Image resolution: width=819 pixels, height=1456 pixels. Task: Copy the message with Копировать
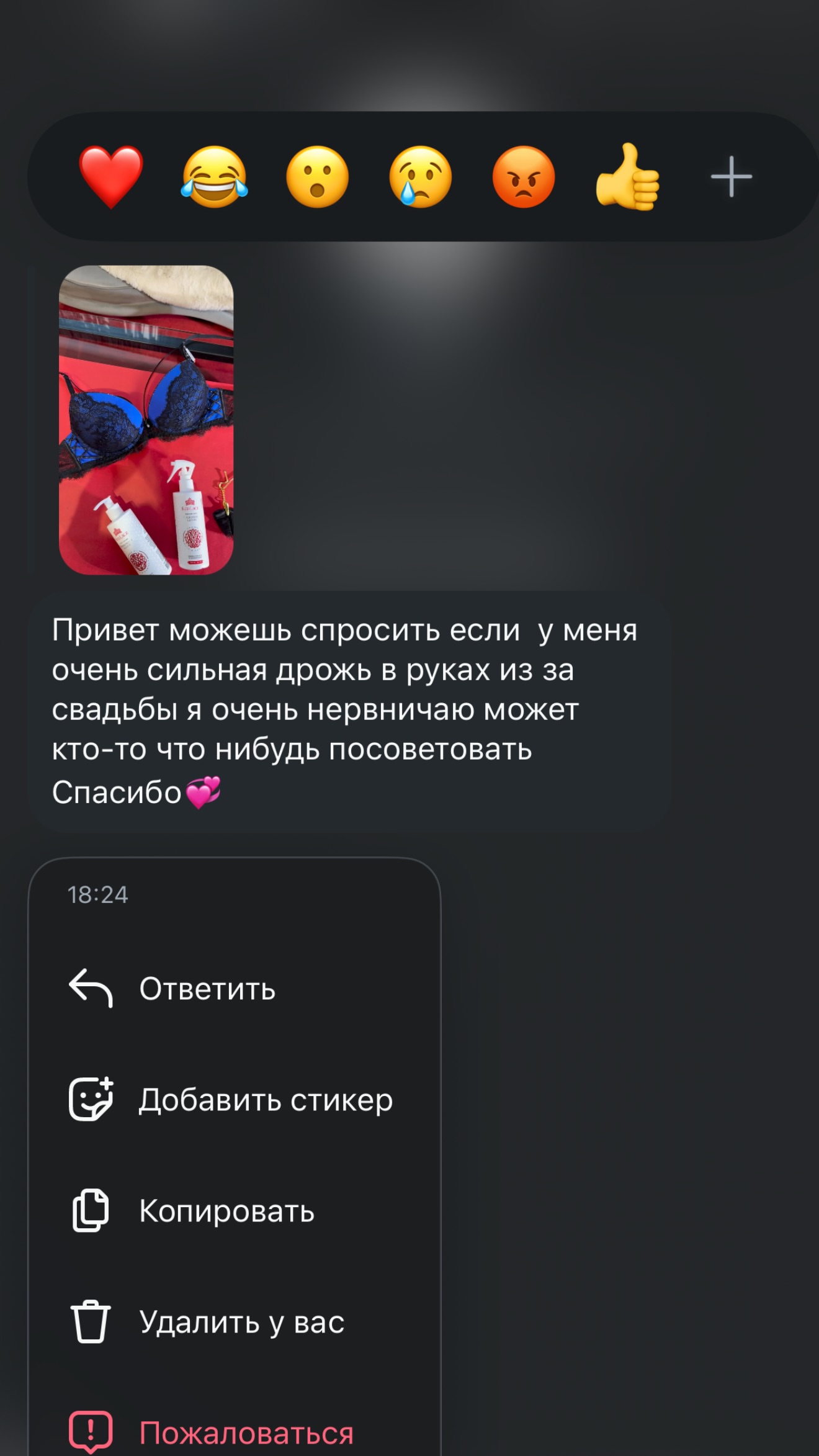point(235,1210)
